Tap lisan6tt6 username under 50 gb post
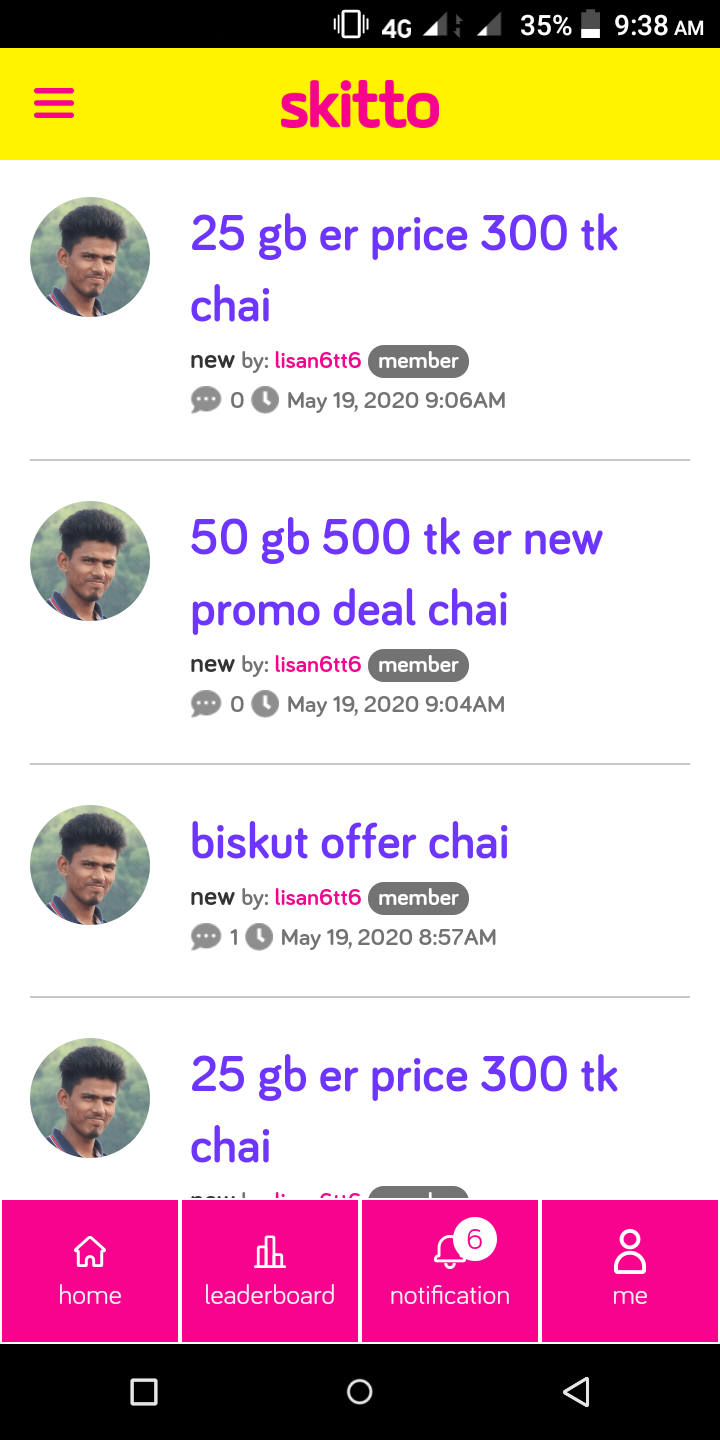Image resolution: width=720 pixels, height=1440 pixels. pos(318,665)
